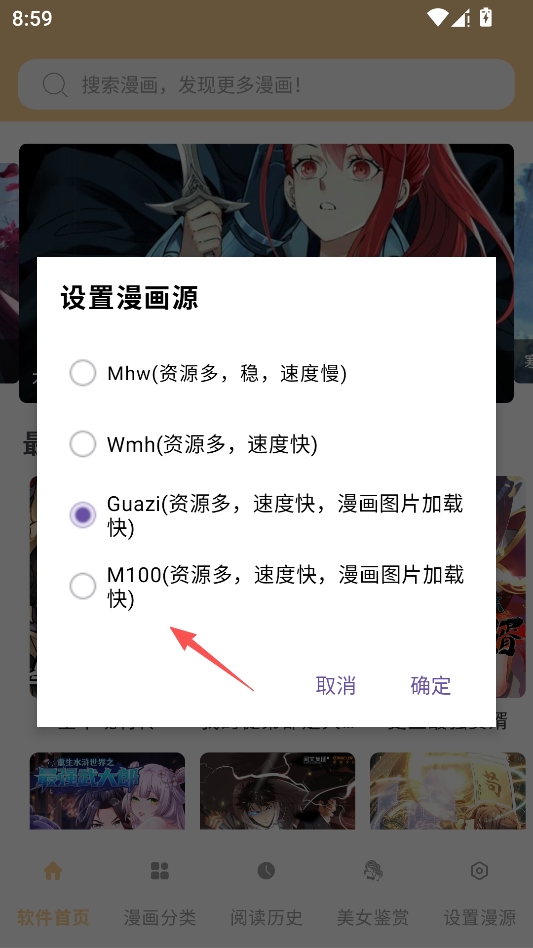Viewport: 533px width, 948px height.
Task: Confirm the selection with 确定
Action: 431,686
